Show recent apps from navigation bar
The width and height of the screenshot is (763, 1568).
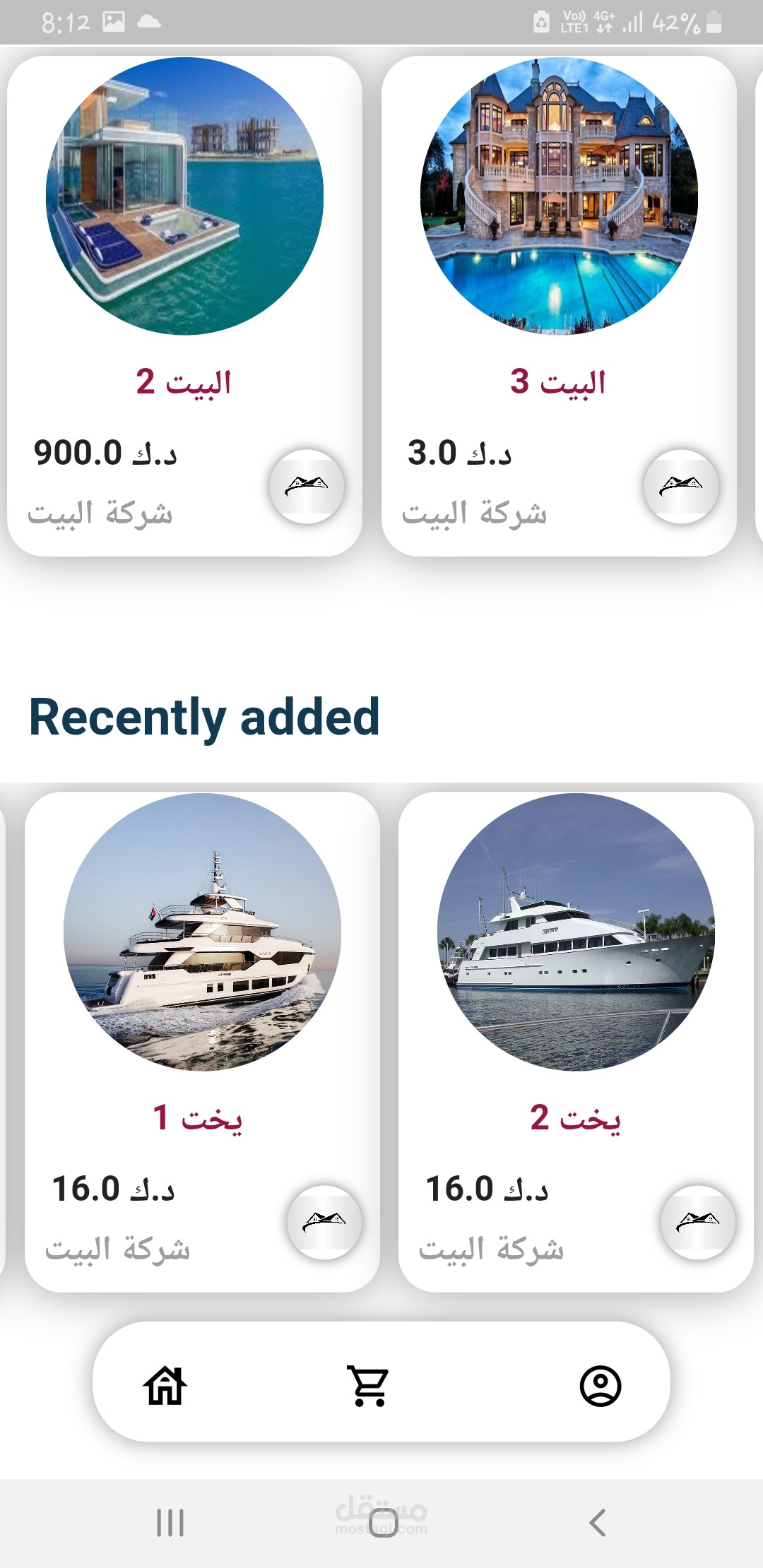pos(170,1523)
